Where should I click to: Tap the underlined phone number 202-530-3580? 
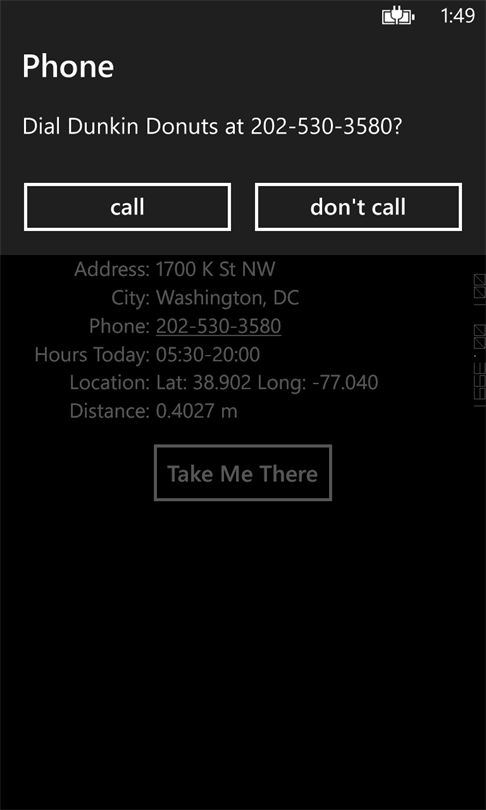218,326
